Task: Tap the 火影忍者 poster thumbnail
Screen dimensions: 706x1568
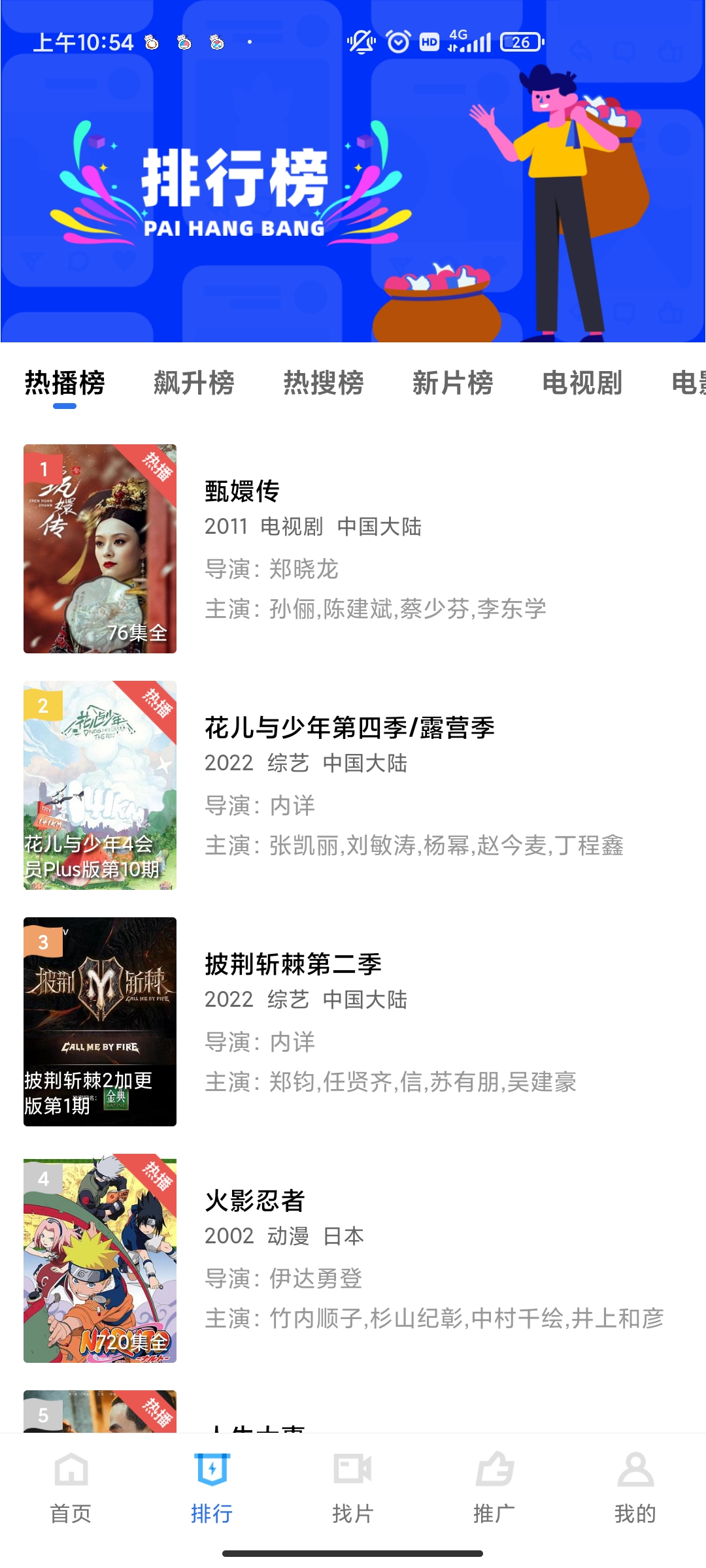Action: point(100,1258)
